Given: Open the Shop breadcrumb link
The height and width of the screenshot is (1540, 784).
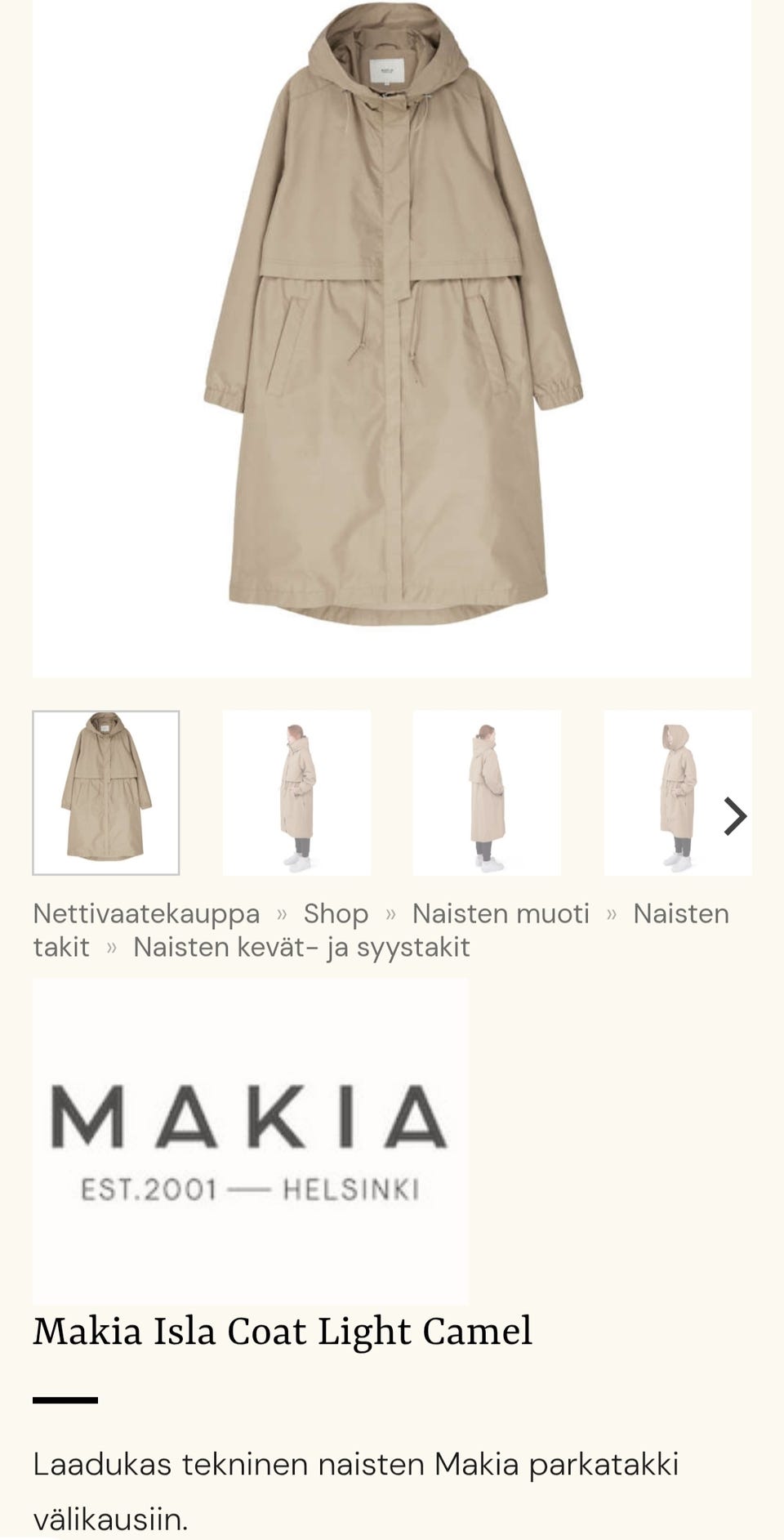Looking at the screenshot, I should (336, 913).
